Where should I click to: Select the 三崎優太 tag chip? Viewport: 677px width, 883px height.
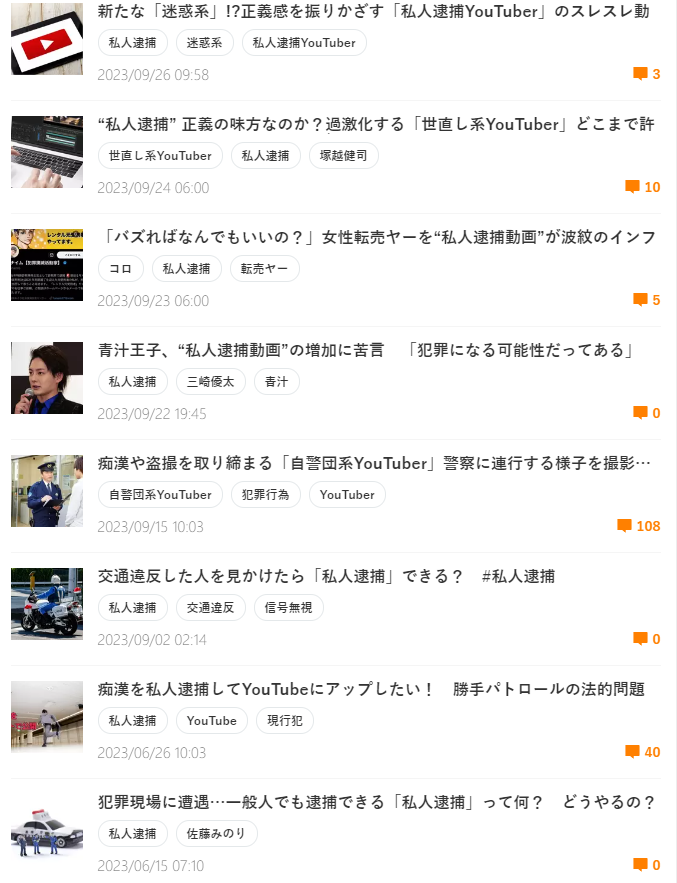(210, 382)
